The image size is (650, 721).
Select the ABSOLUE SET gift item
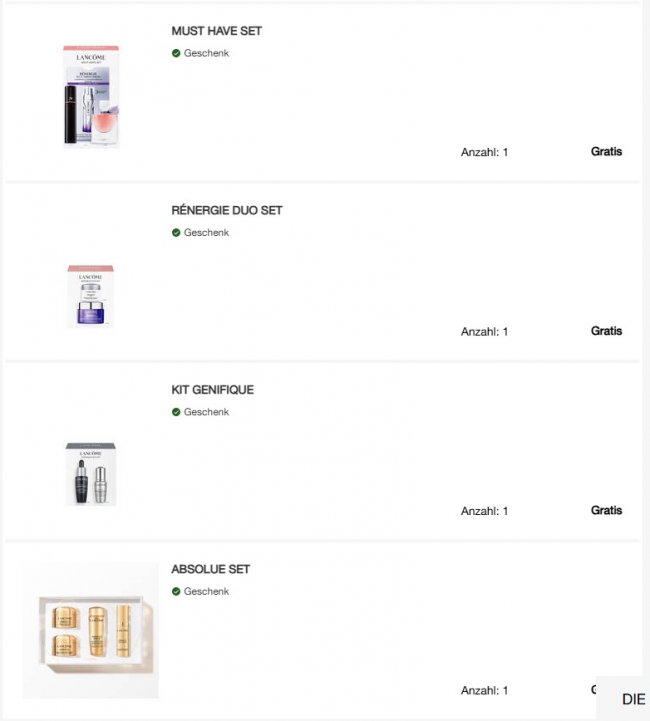210,569
